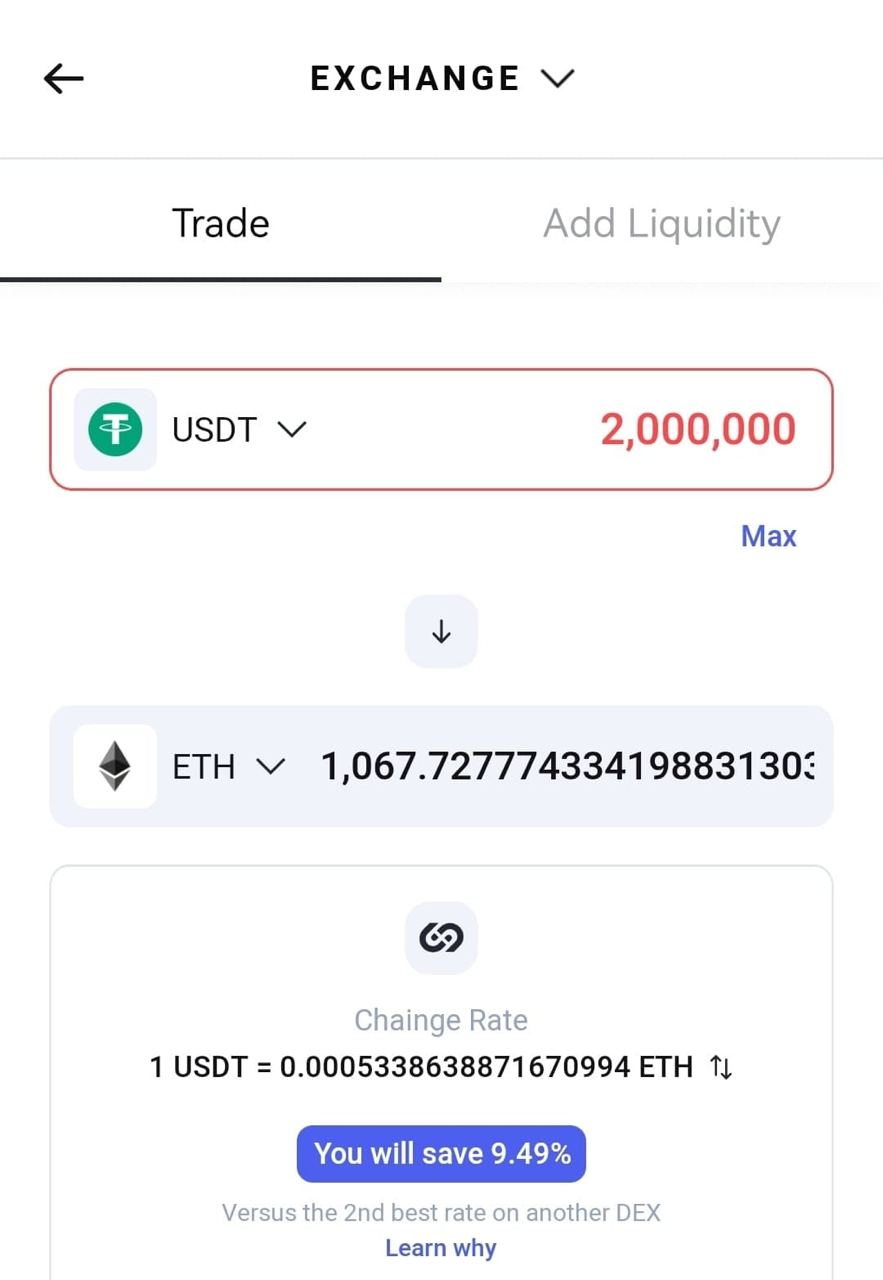
Task: Swap trade direction with the down arrow
Action: [441, 632]
